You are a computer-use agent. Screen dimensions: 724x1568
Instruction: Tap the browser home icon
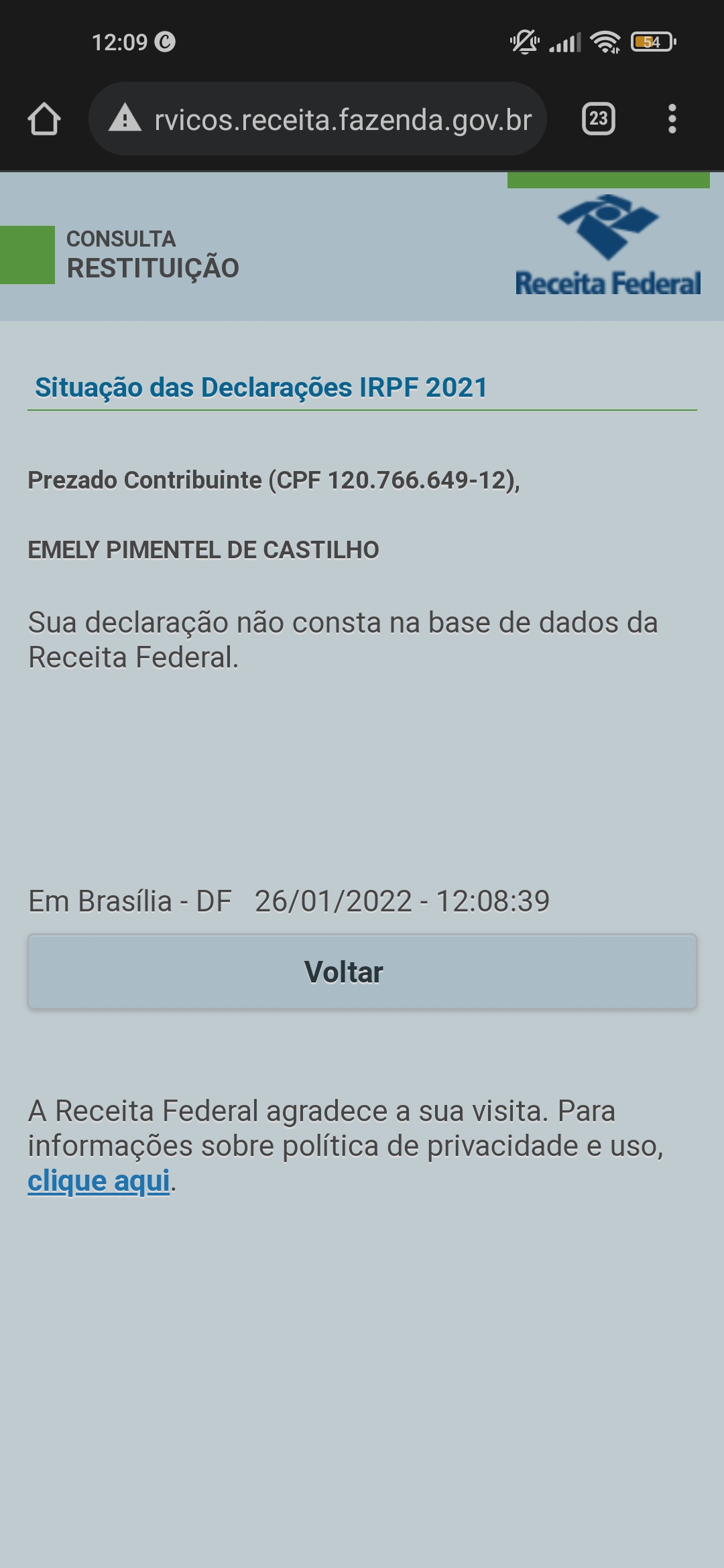click(44, 119)
